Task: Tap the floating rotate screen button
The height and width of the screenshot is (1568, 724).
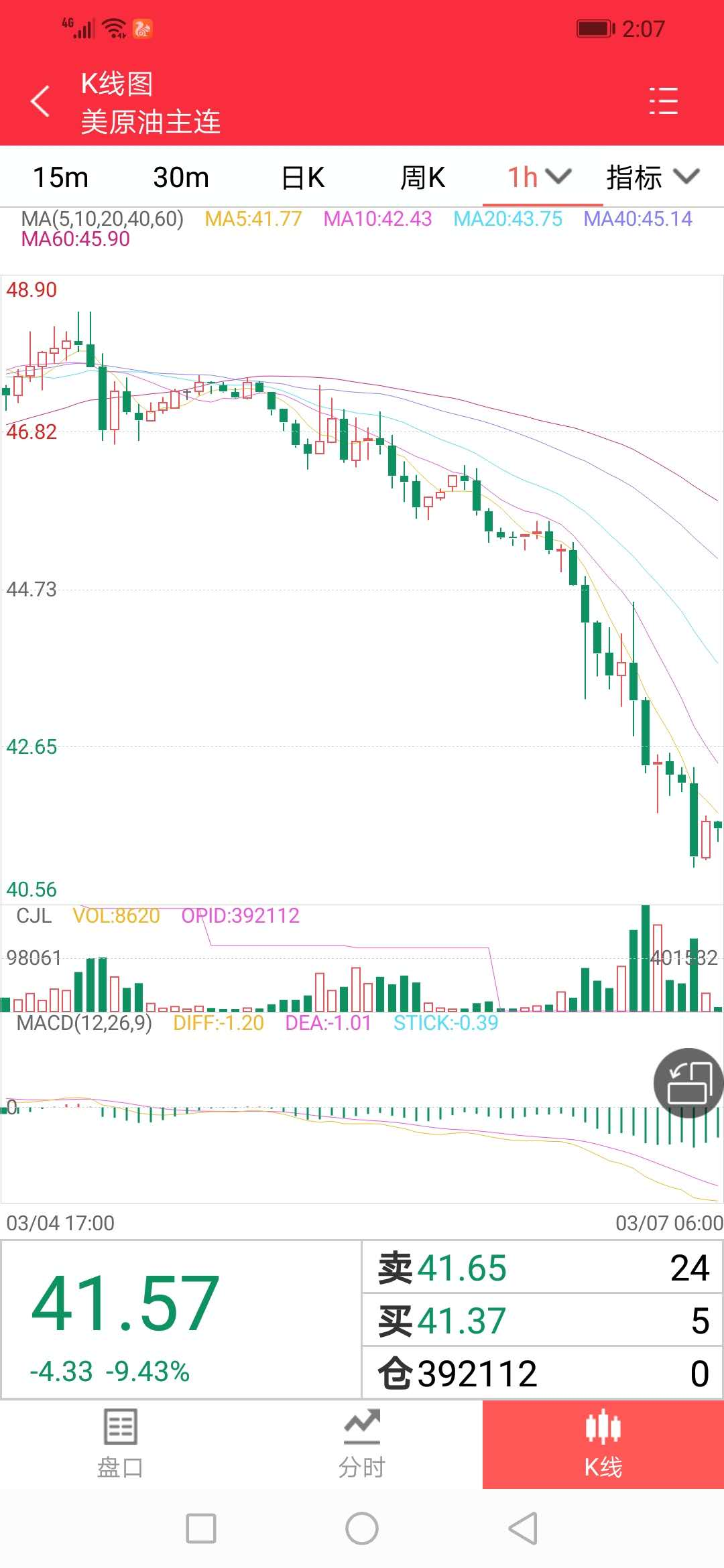Action: coord(688,1082)
